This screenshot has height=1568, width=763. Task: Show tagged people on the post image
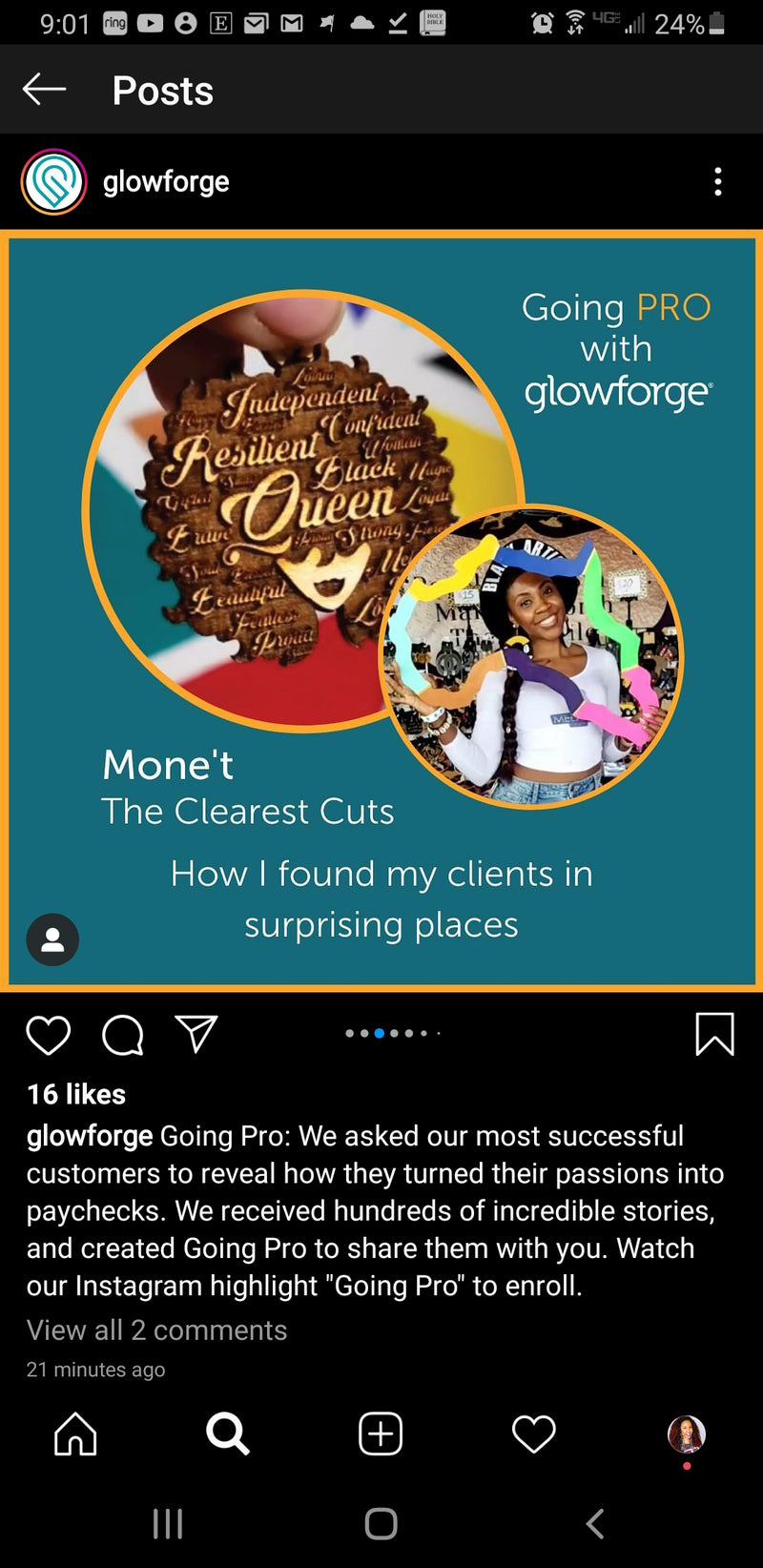click(x=52, y=939)
